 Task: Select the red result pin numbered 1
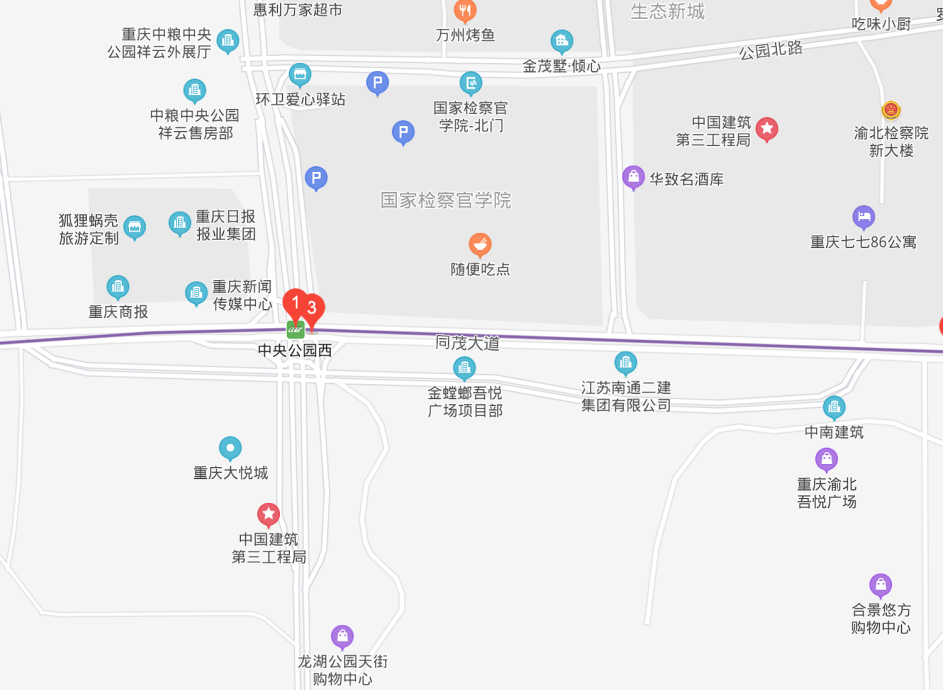[294, 302]
